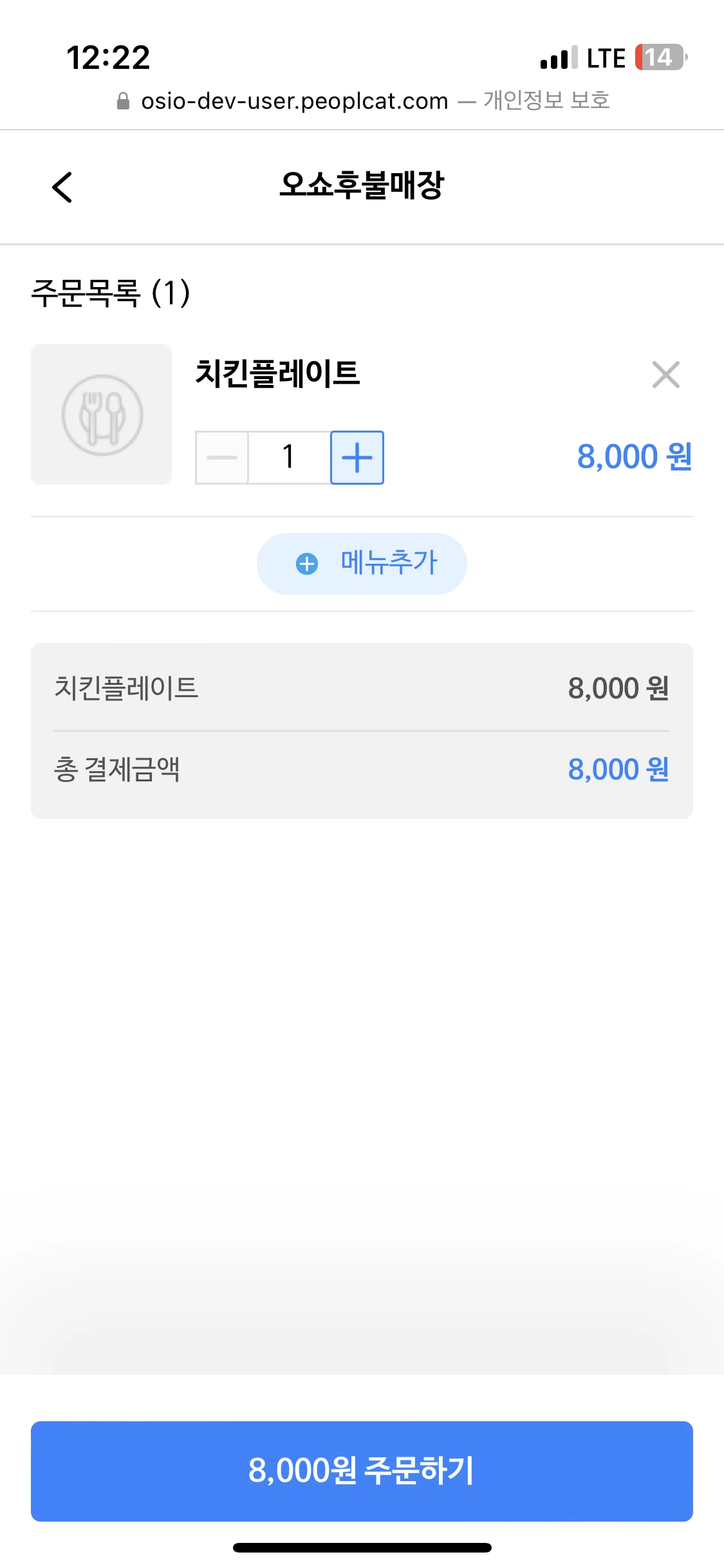
Task: Open the 치킨플레이트 item thumbnail
Action: (x=102, y=414)
